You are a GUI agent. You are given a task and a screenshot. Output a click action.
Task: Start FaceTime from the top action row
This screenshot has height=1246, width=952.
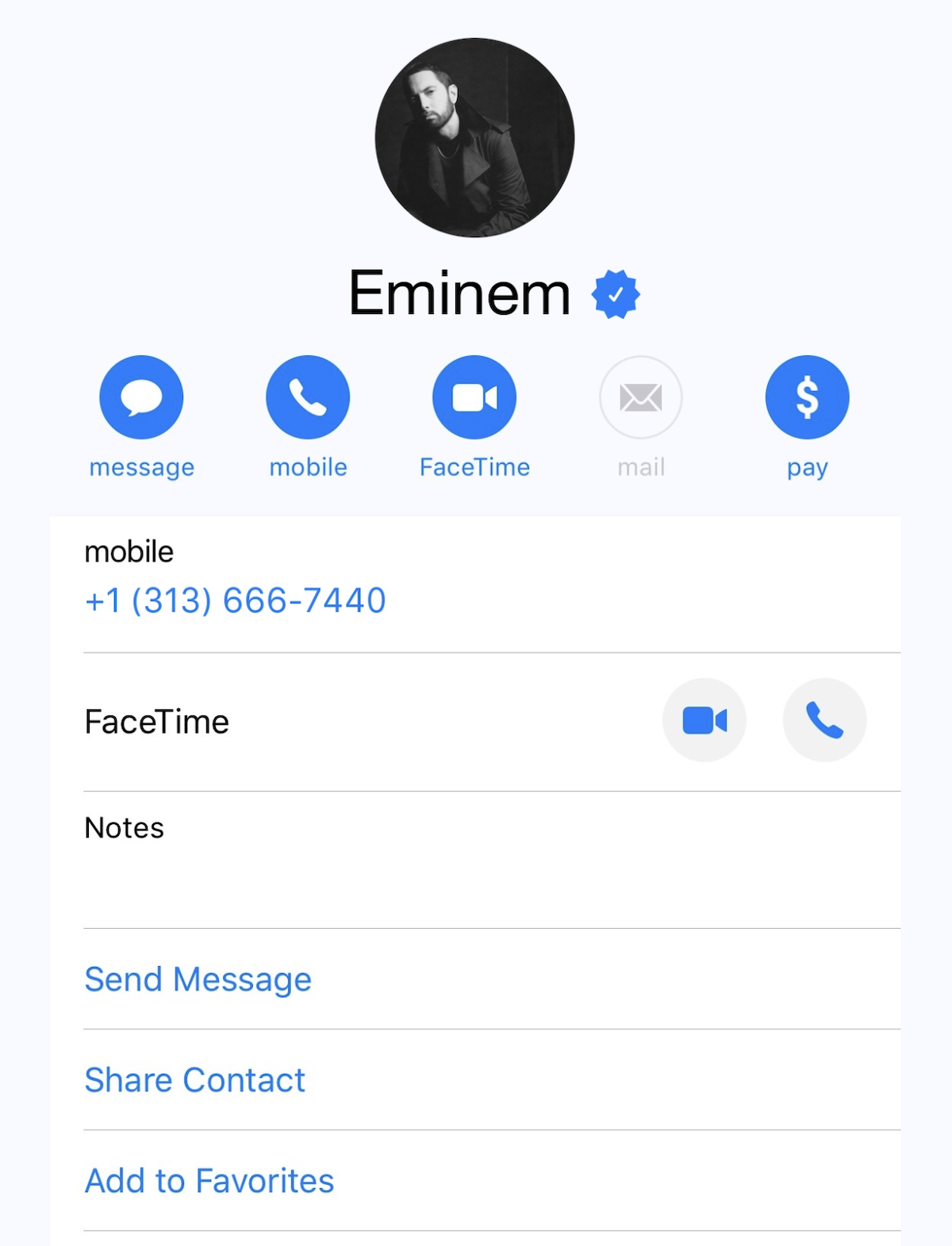point(474,397)
